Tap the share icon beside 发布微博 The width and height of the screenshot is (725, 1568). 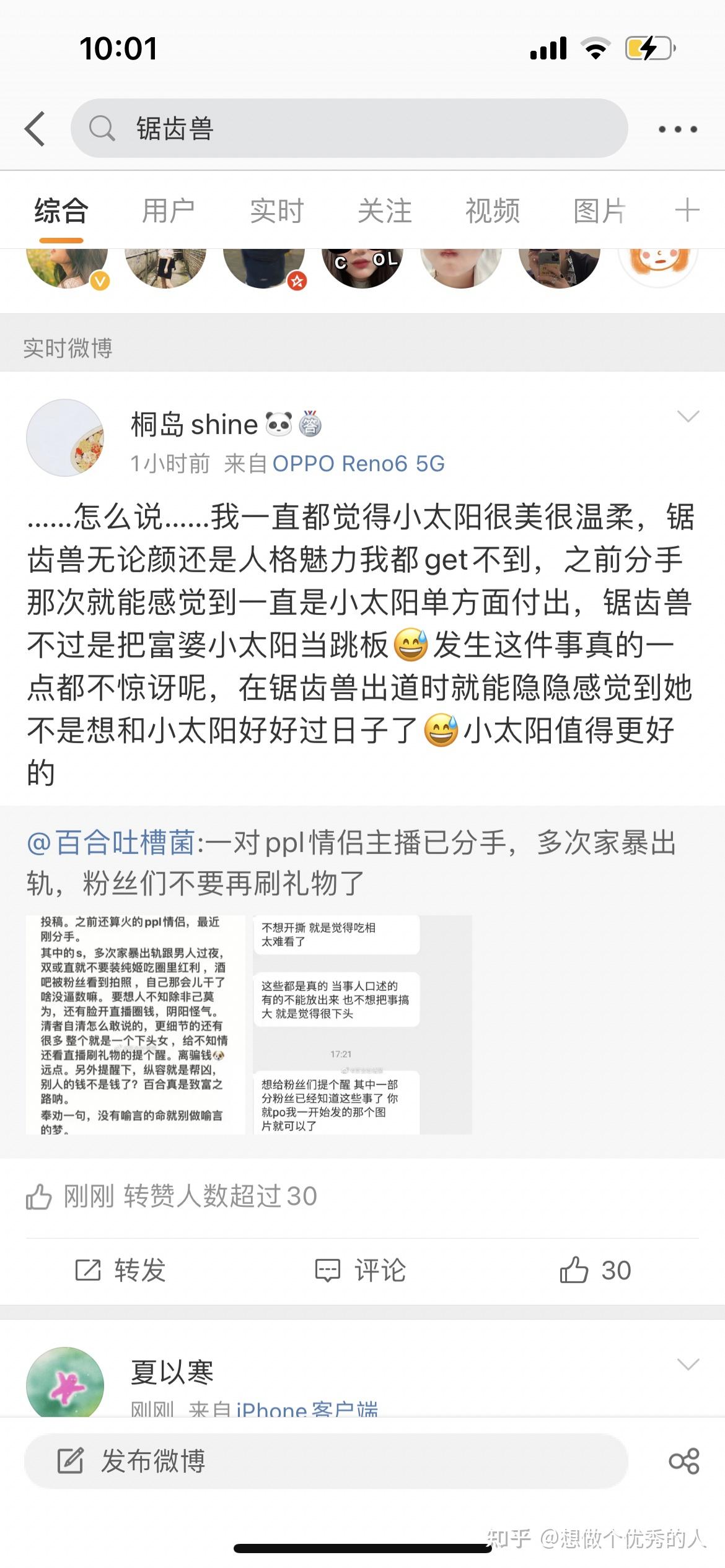684,1461
